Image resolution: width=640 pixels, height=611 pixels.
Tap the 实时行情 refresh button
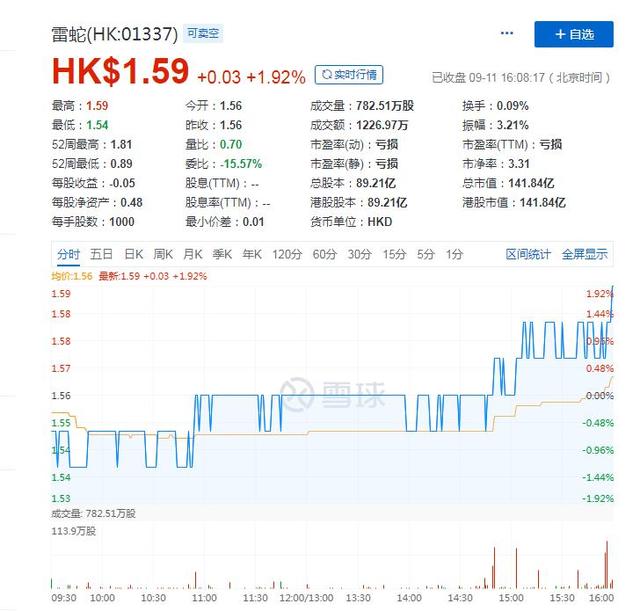click(x=348, y=75)
